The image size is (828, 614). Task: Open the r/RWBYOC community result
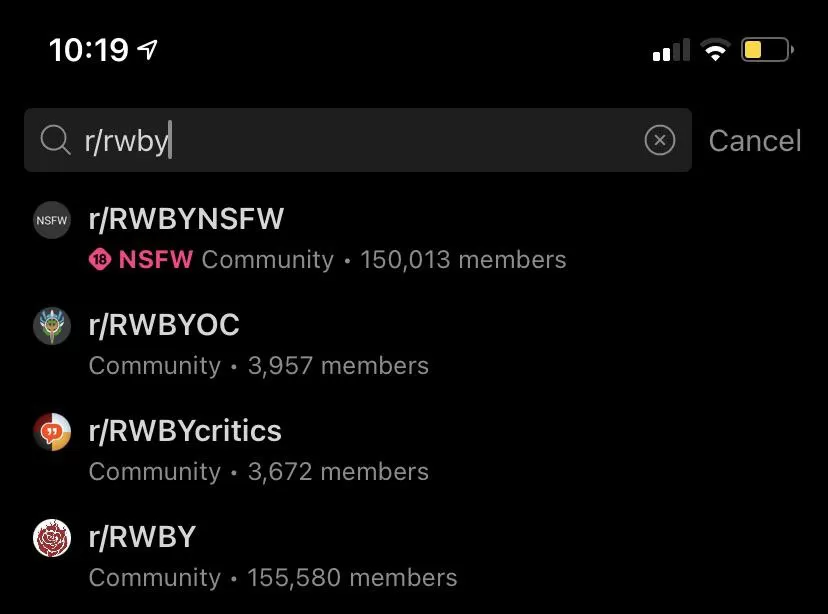tap(260, 344)
